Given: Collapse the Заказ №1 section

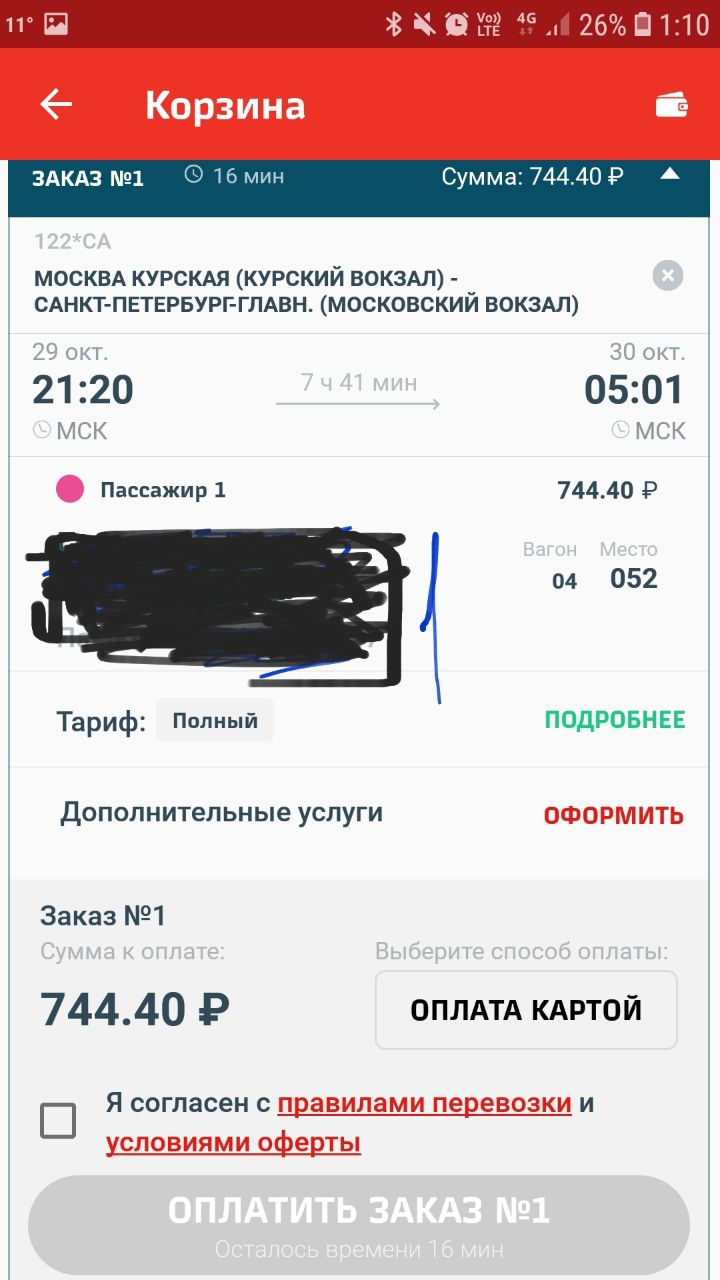Looking at the screenshot, I should [670, 174].
